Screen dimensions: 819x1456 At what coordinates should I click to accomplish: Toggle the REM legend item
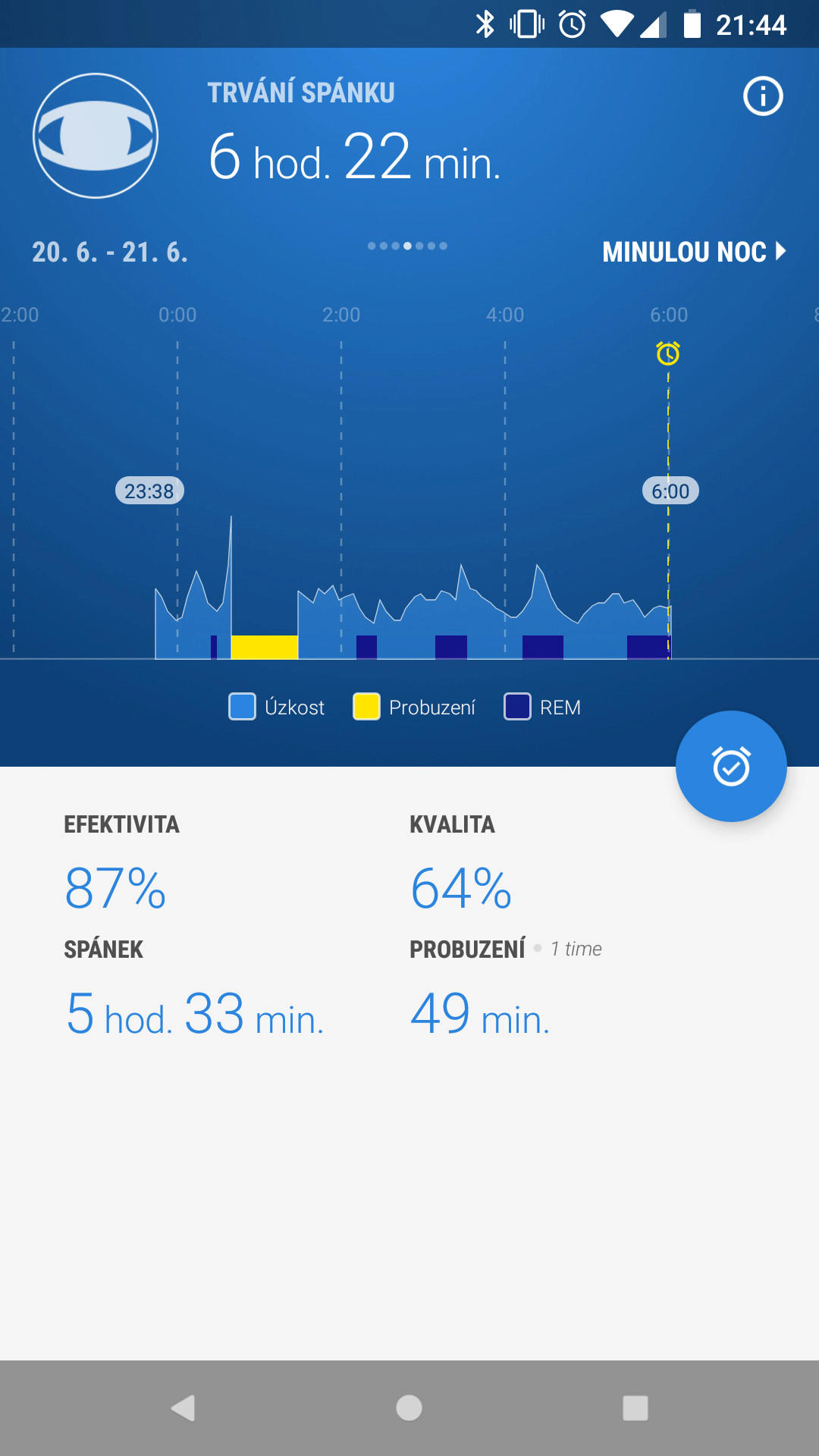point(542,707)
